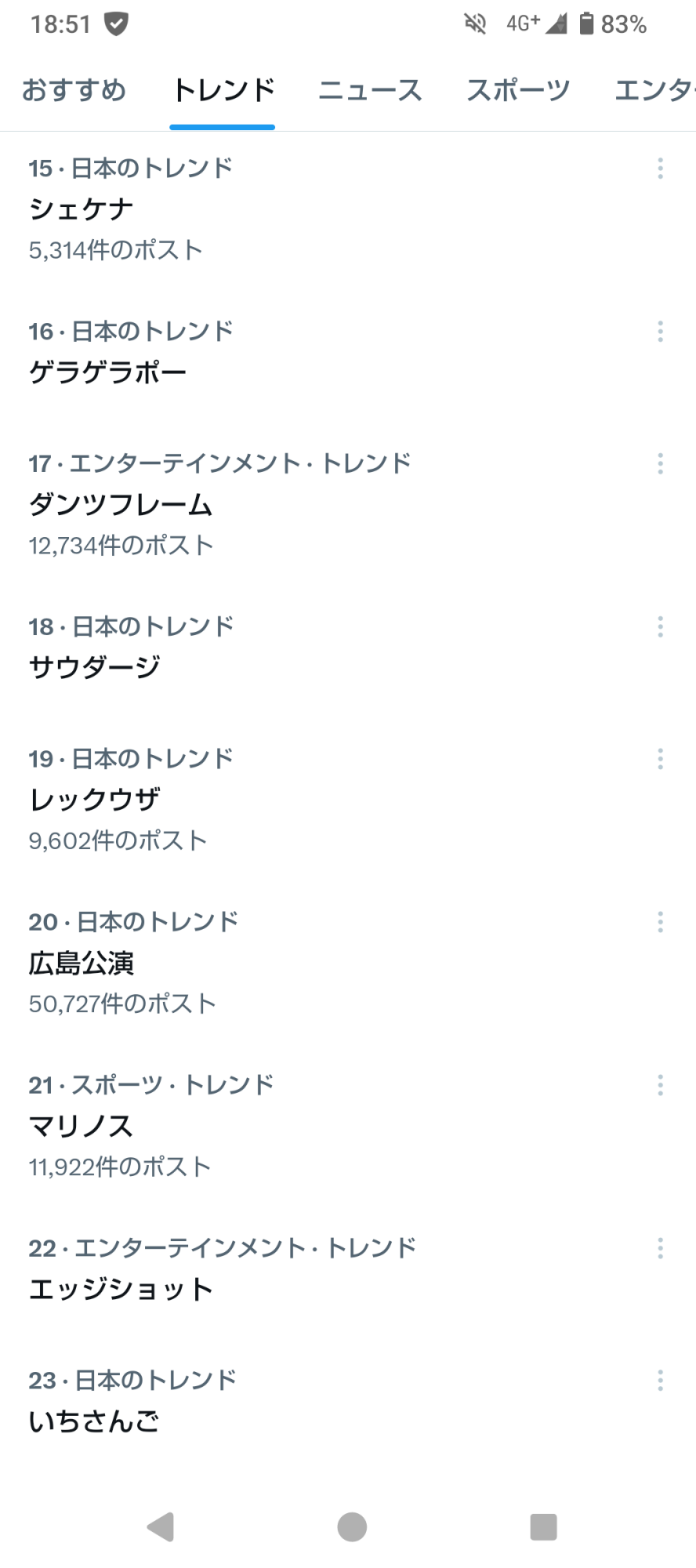Switch to the おすすめ tab
Screen dimensions: 696x1568
(74, 90)
